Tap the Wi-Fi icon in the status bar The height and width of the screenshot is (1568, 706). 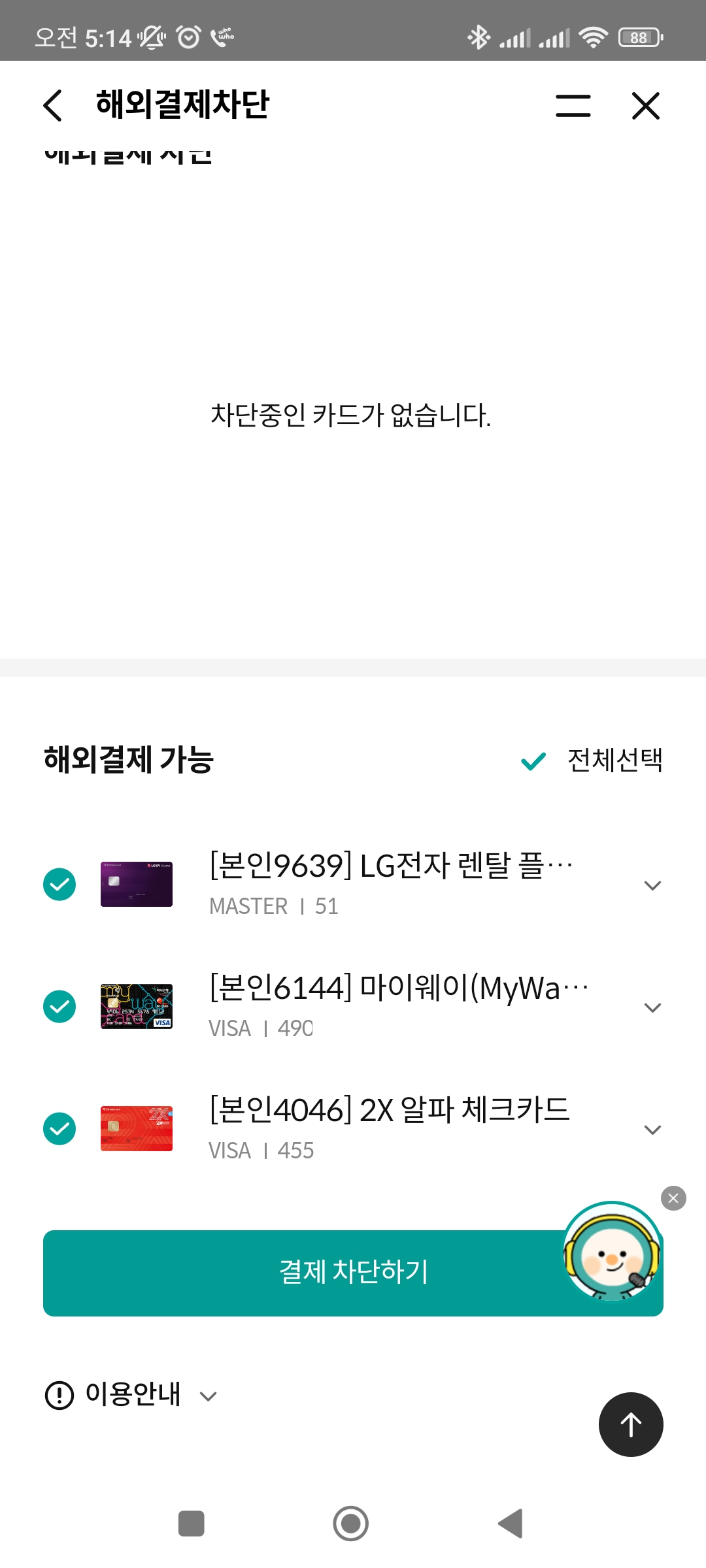pos(594,38)
